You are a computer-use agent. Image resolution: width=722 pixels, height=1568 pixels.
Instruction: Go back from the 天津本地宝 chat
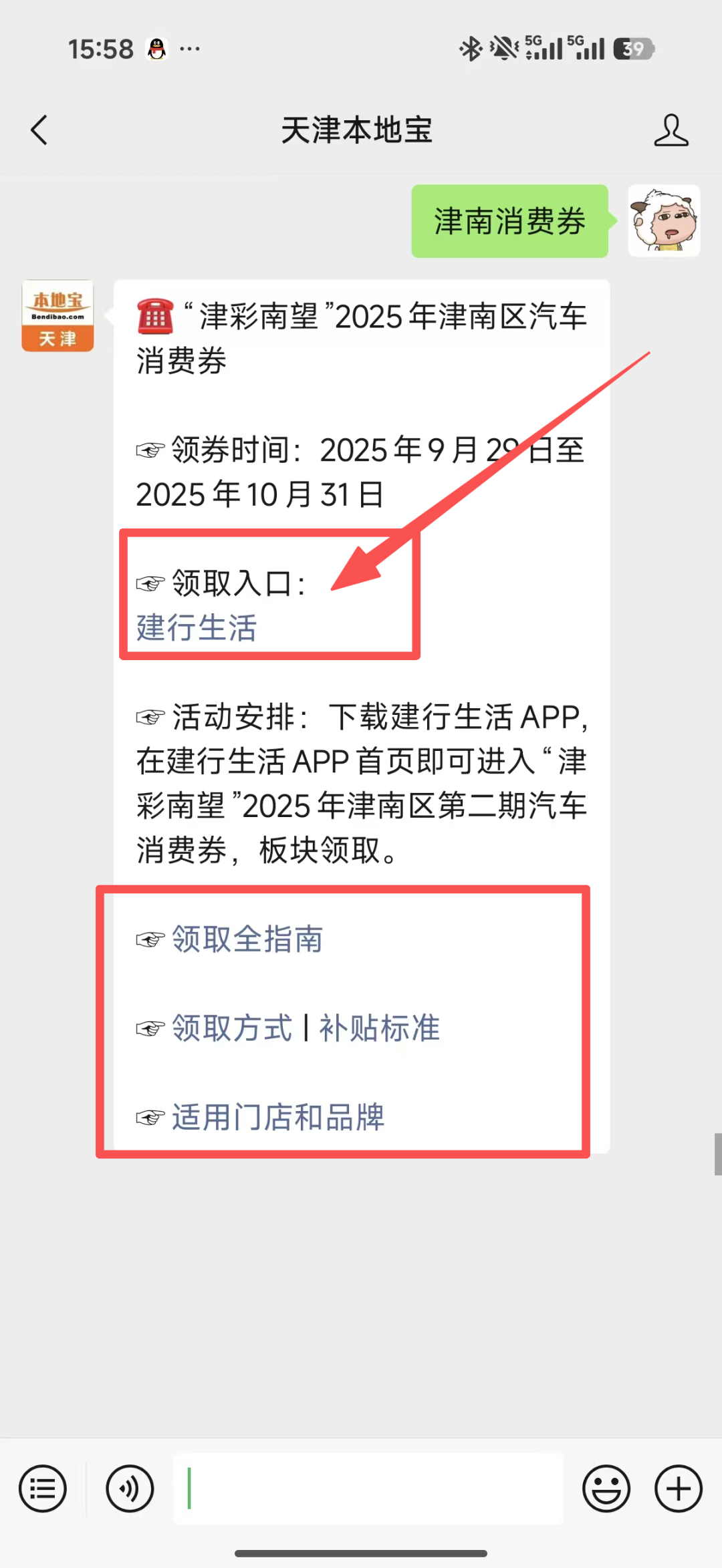(x=40, y=130)
